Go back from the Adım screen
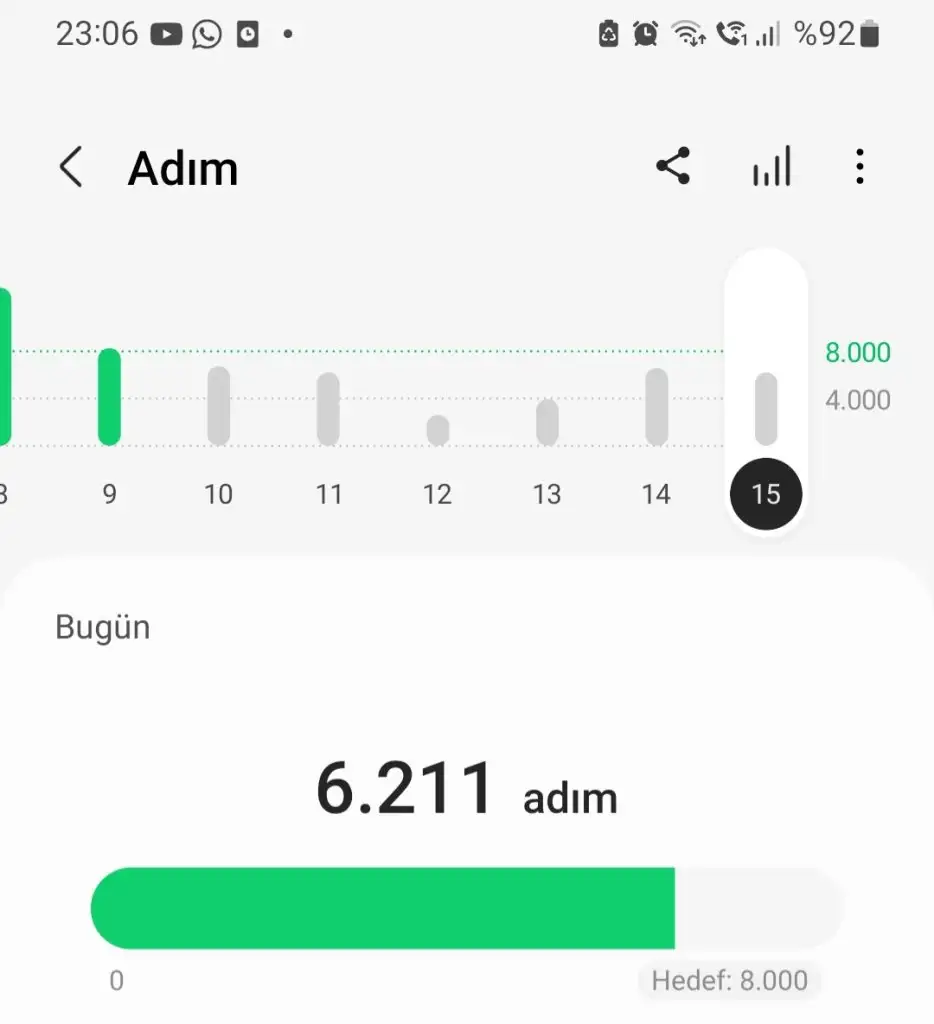This screenshot has width=934, height=1024. click(x=71, y=167)
